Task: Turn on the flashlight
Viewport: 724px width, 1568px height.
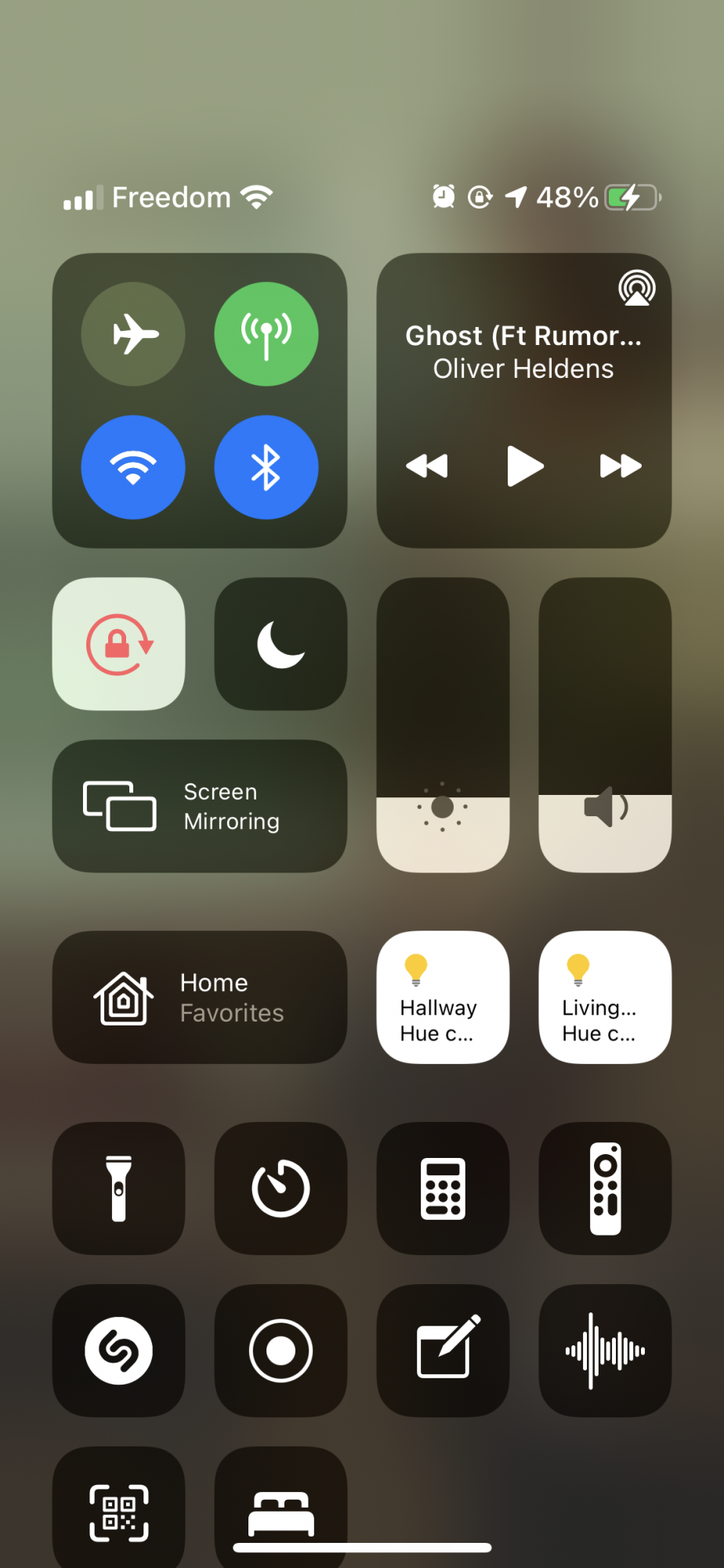Action: 119,1189
